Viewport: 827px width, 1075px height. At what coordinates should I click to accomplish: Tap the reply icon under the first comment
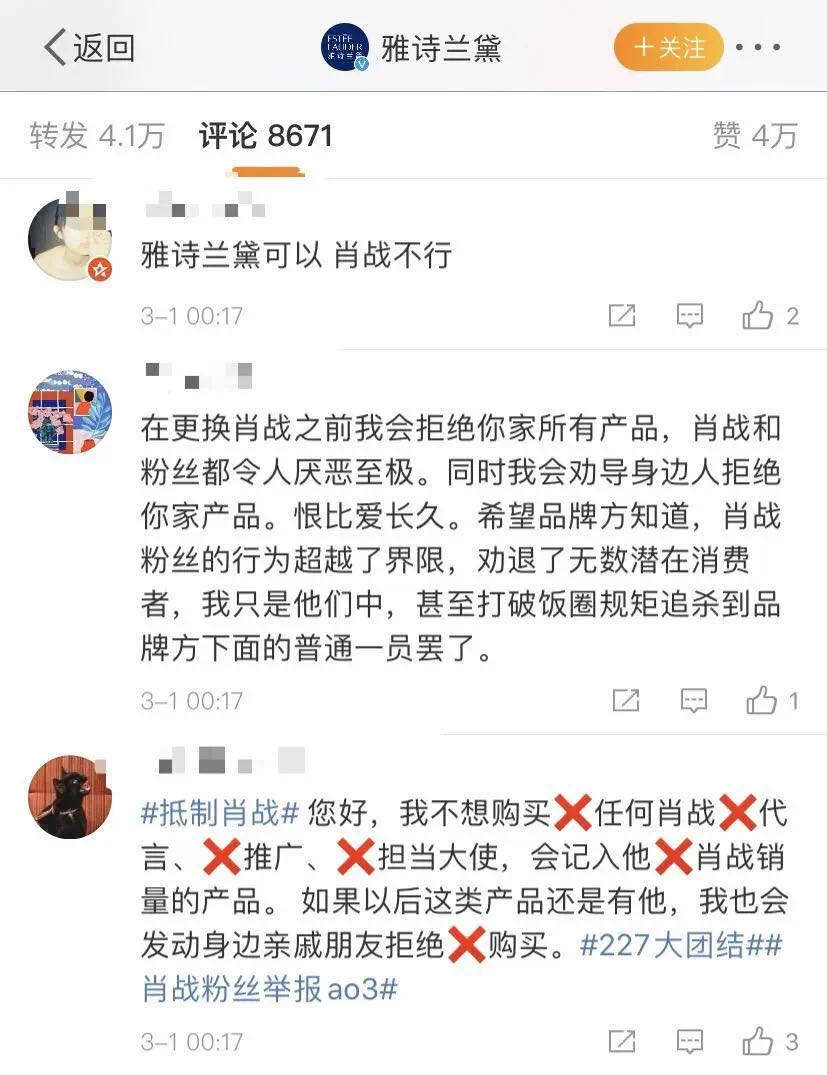coord(689,313)
